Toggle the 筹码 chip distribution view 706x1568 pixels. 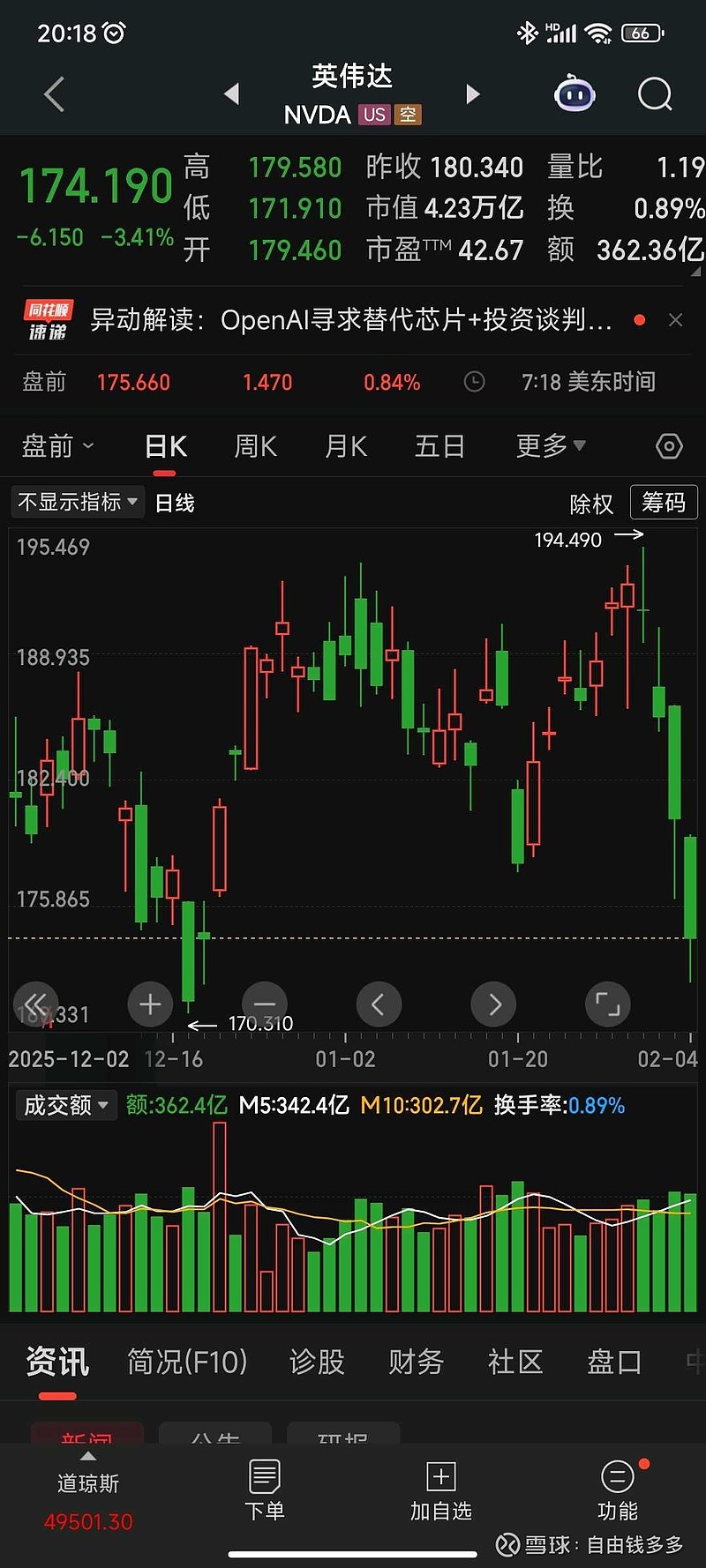click(x=664, y=502)
